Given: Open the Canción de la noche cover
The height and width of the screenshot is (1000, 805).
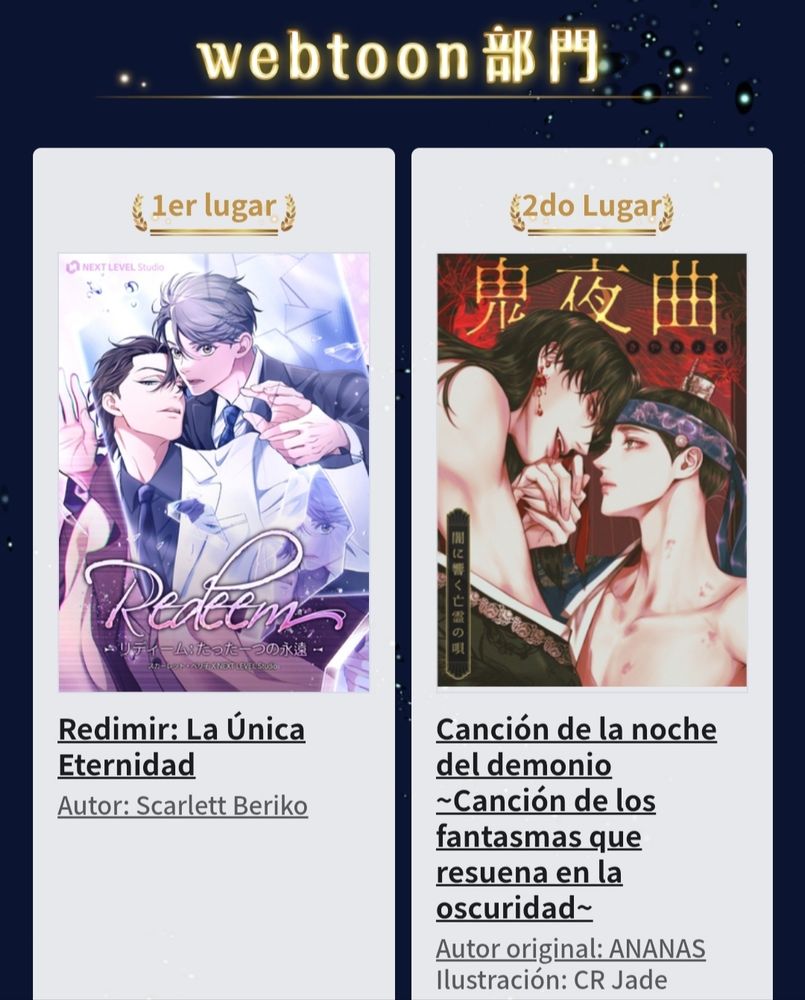Looking at the screenshot, I should tap(591, 470).
